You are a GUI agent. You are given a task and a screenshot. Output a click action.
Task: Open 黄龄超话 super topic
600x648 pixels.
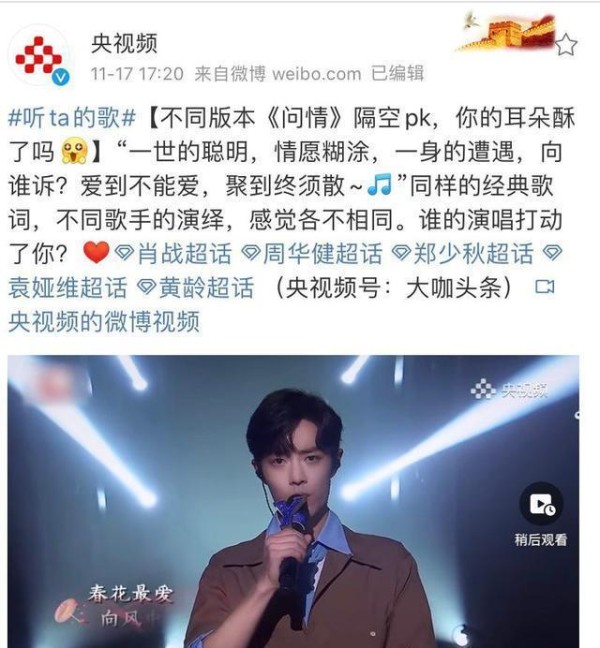[206, 288]
